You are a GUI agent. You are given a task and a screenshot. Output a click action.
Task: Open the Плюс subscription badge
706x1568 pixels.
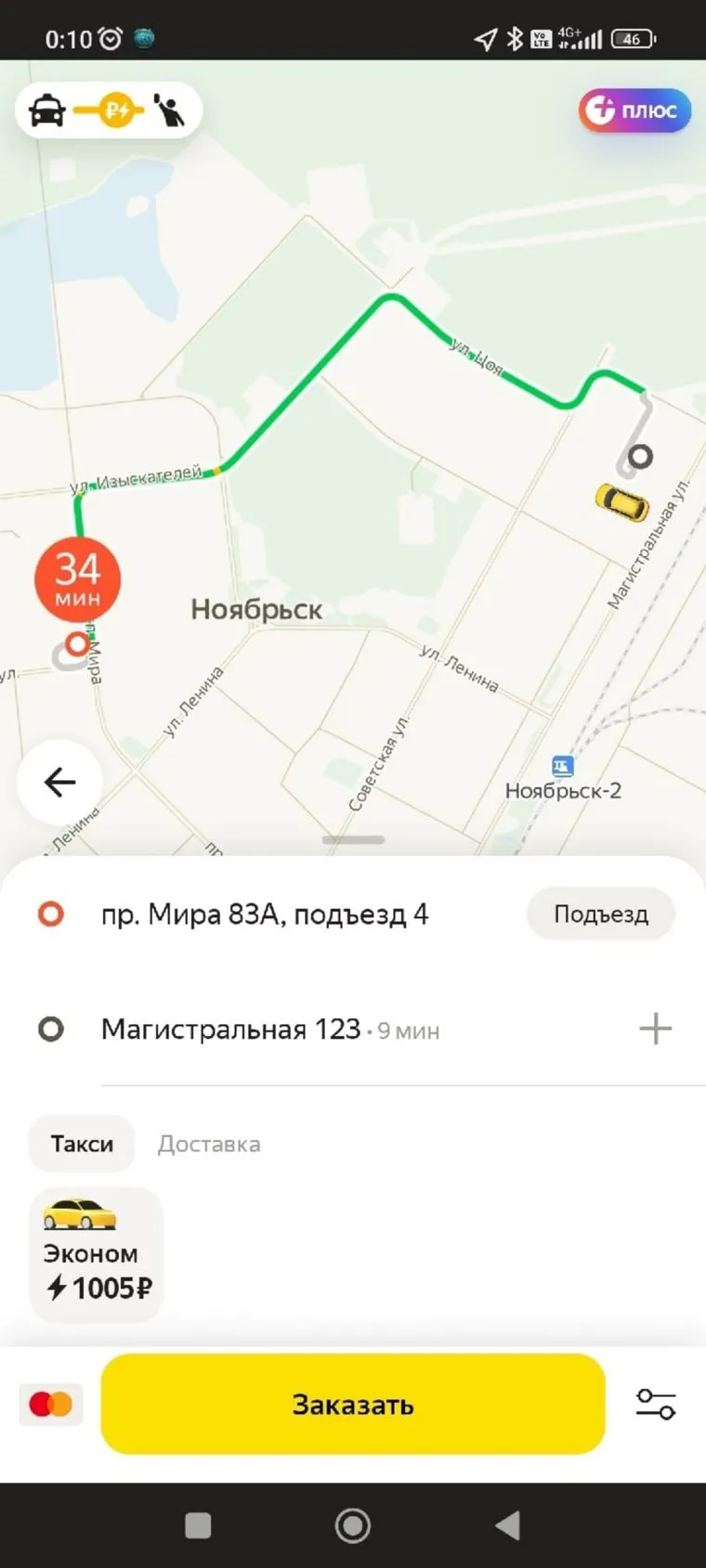pos(634,110)
